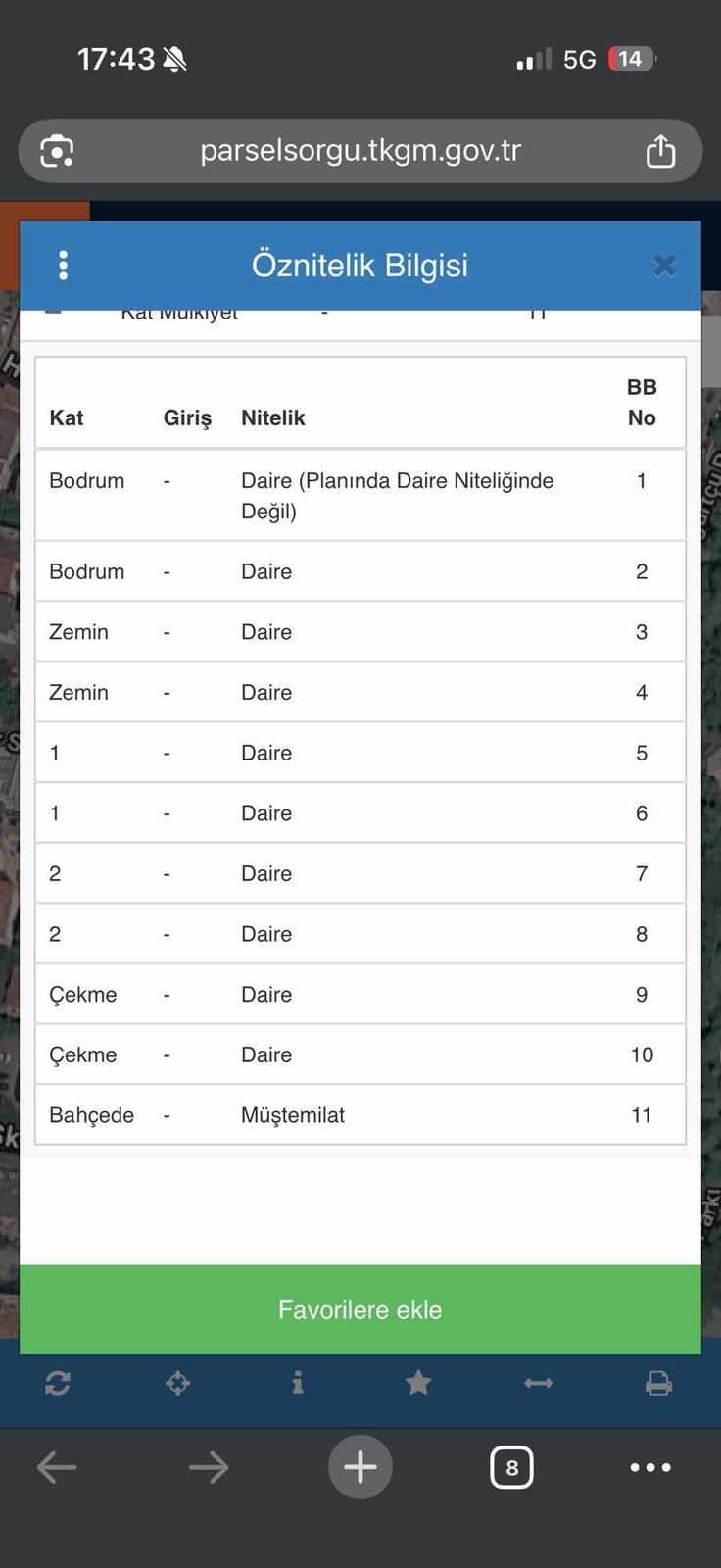This screenshot has height=1568, width=721.
Task: Tap the camera lens icon in address bar
Action: [x=57, y=151]
